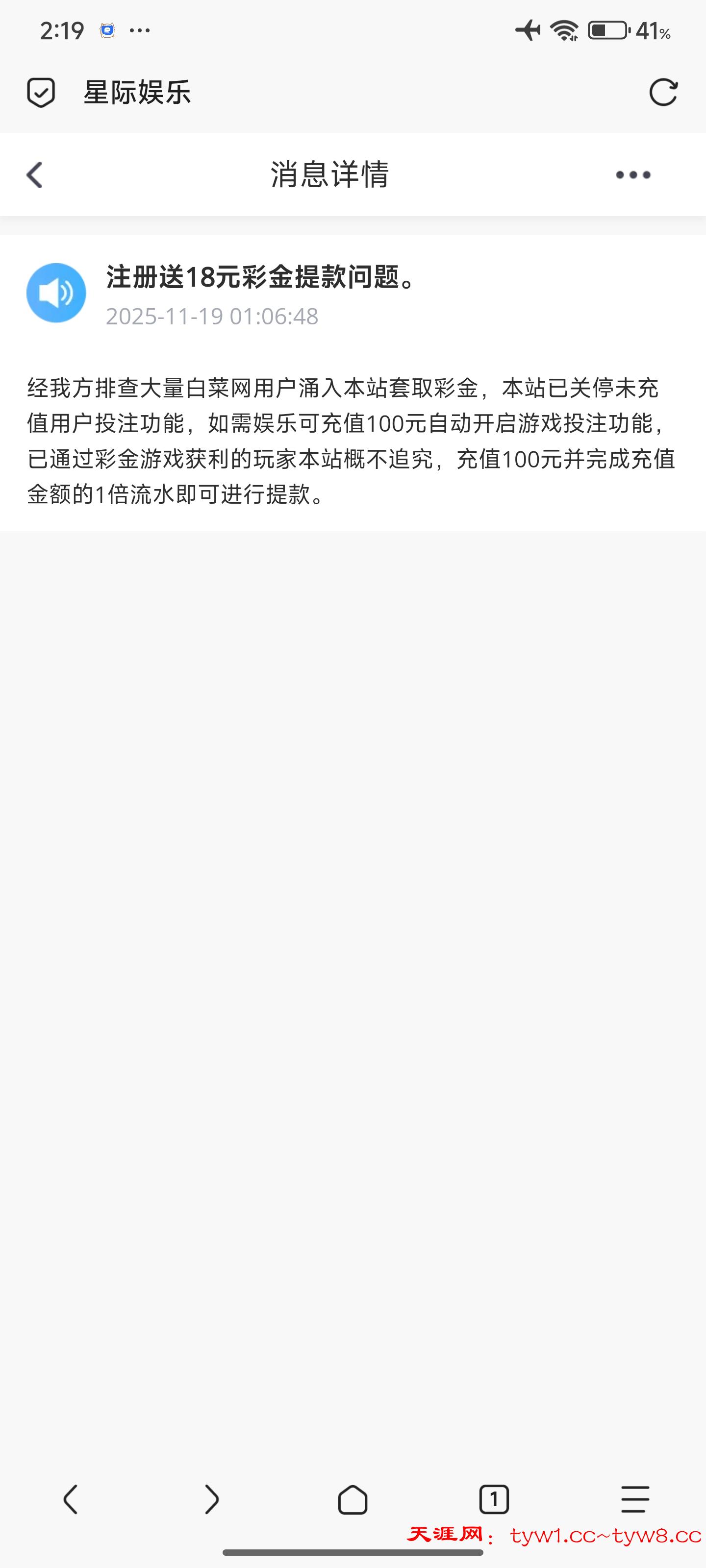Open the browser tab switcher showing 1
The image size is (706, 1568).
[x=494, y=1498]
